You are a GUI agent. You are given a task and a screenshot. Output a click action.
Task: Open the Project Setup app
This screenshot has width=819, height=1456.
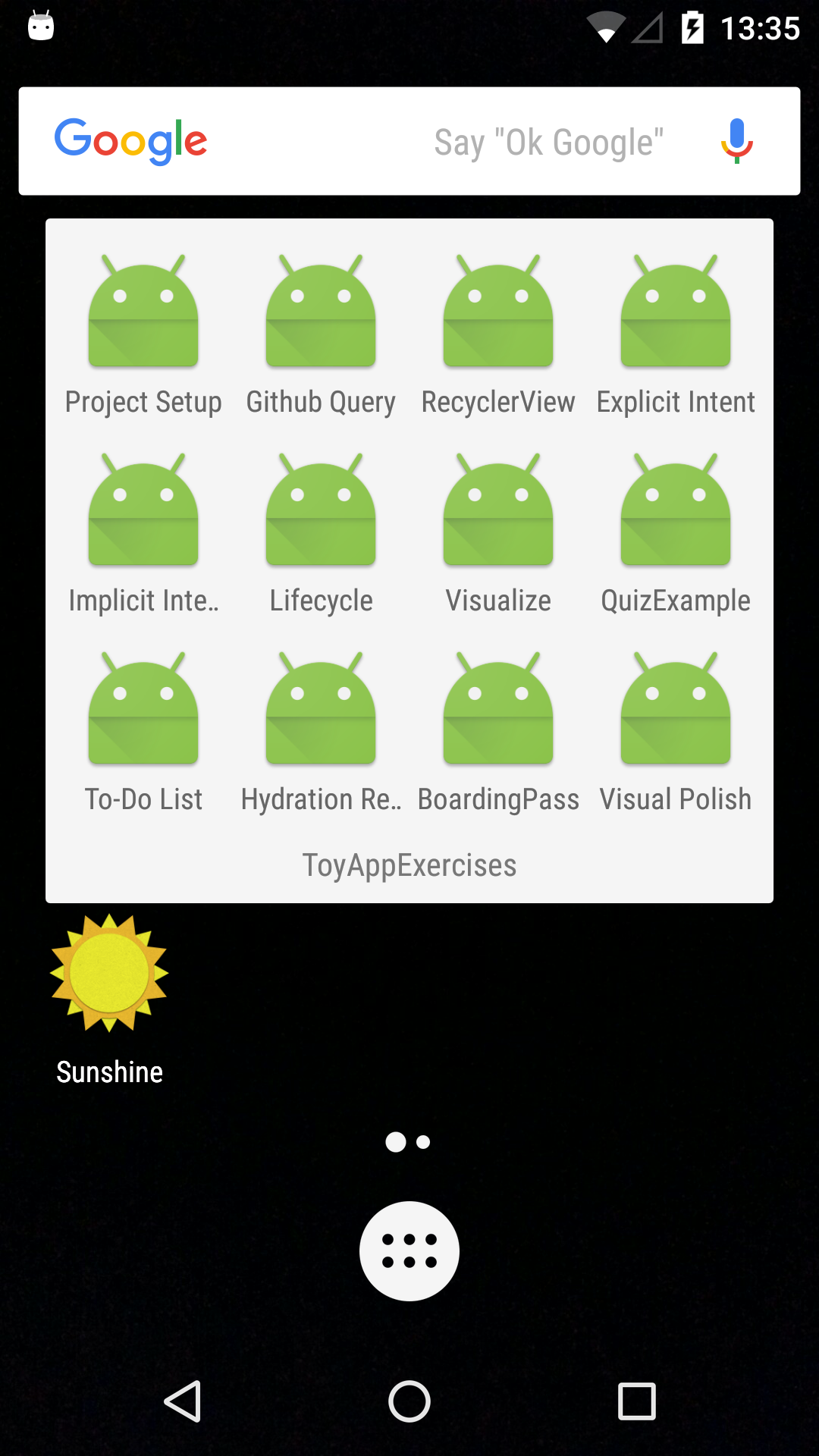pos(143,335)
